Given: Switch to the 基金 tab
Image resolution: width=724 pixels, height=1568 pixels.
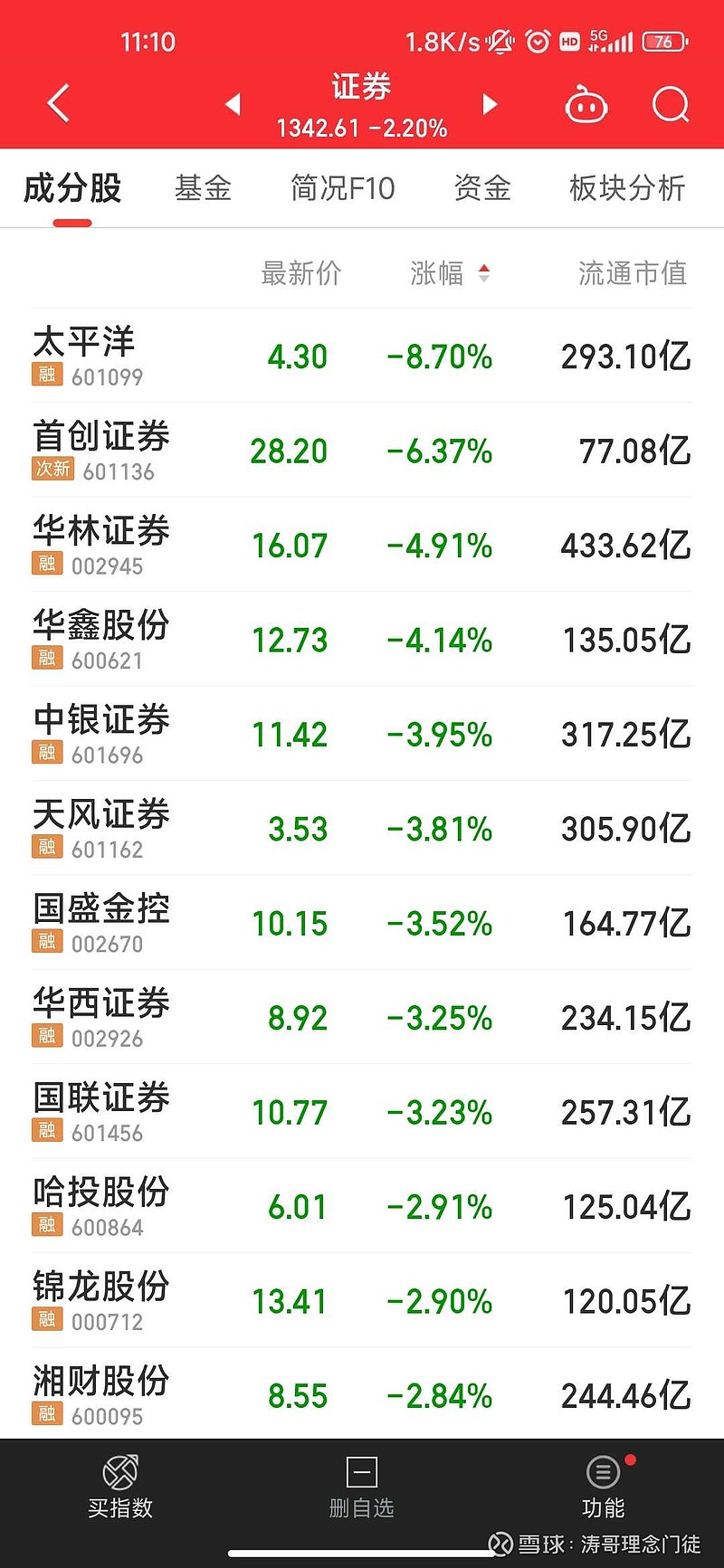Looking at the screenshot, I should pos(204,188).
